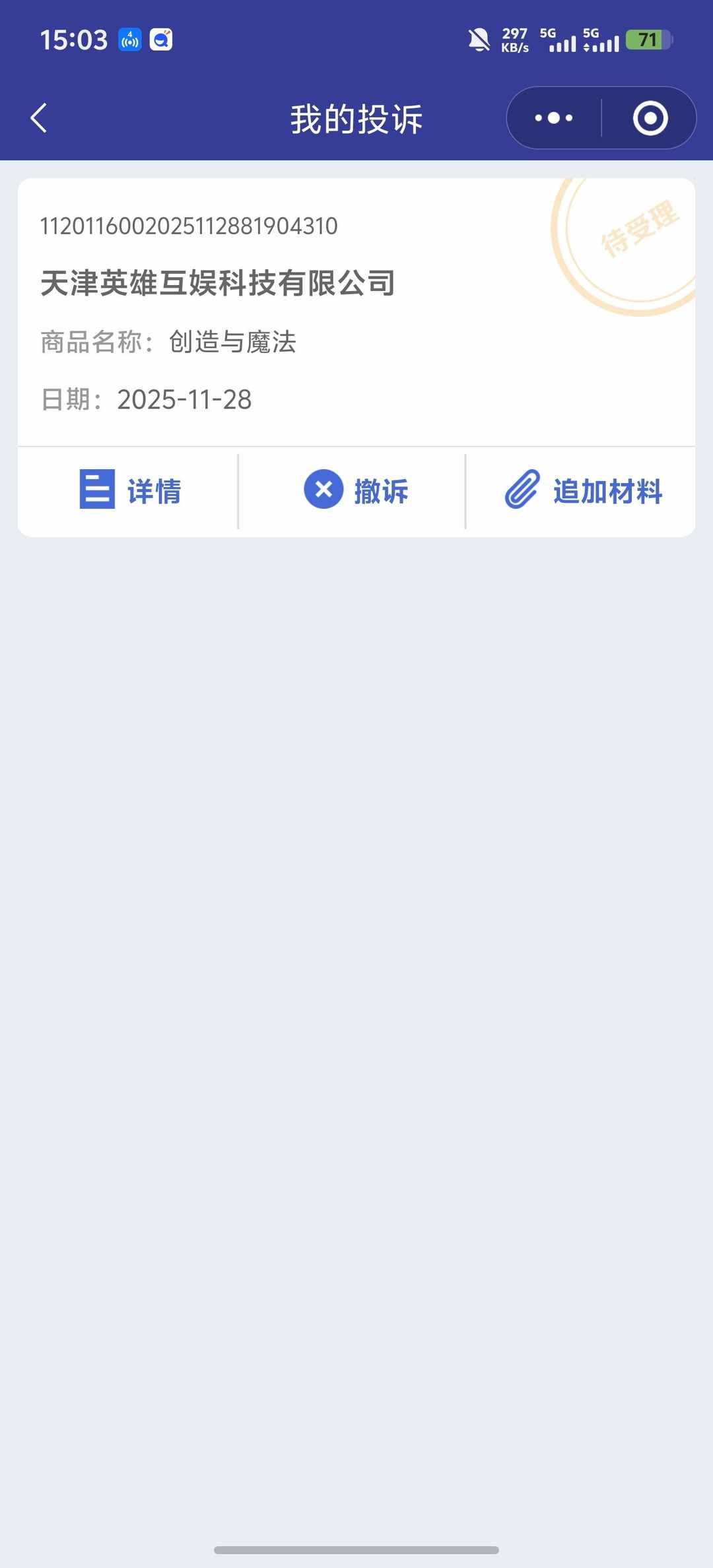Open the mini program more options (...) menu

pos(552,117)
